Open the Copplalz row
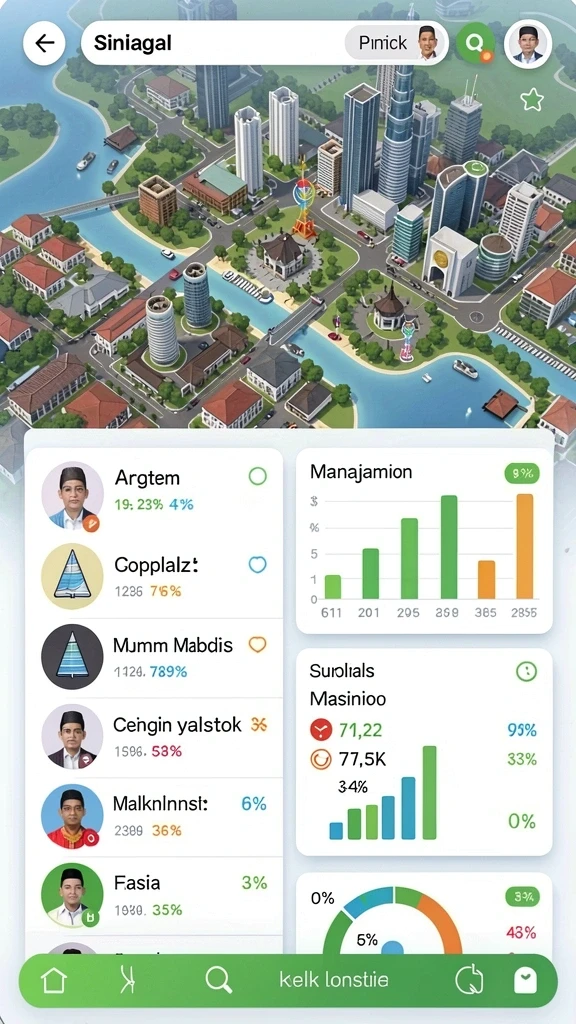 coord(154,577)
